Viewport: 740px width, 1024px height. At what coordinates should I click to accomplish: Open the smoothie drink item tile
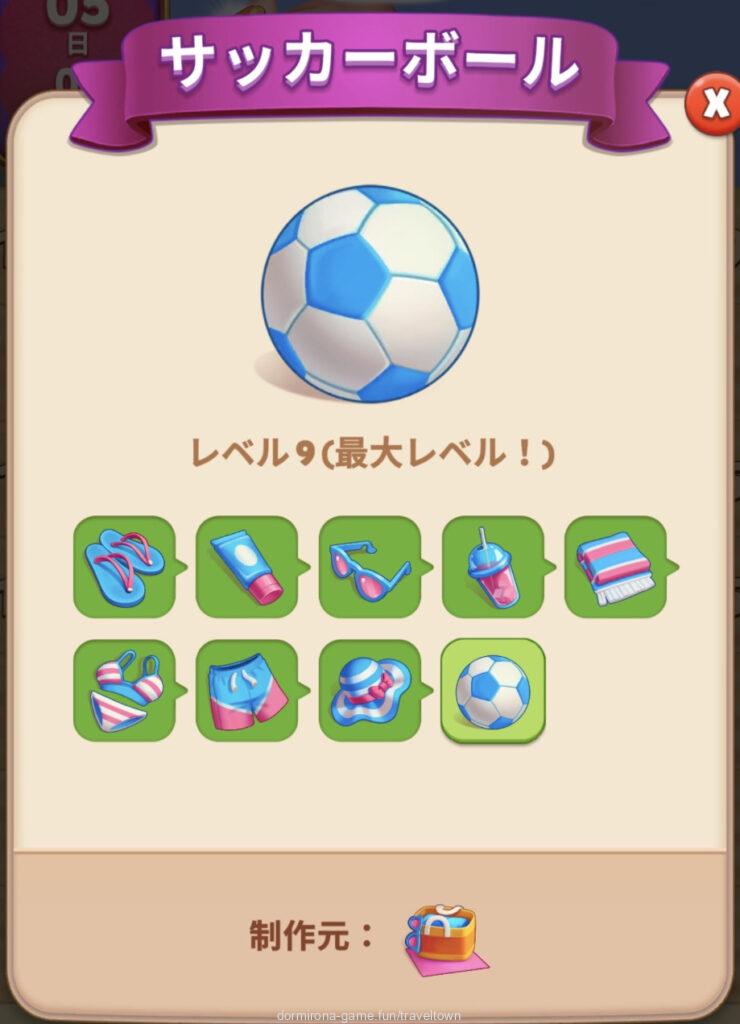pos(493,567)
